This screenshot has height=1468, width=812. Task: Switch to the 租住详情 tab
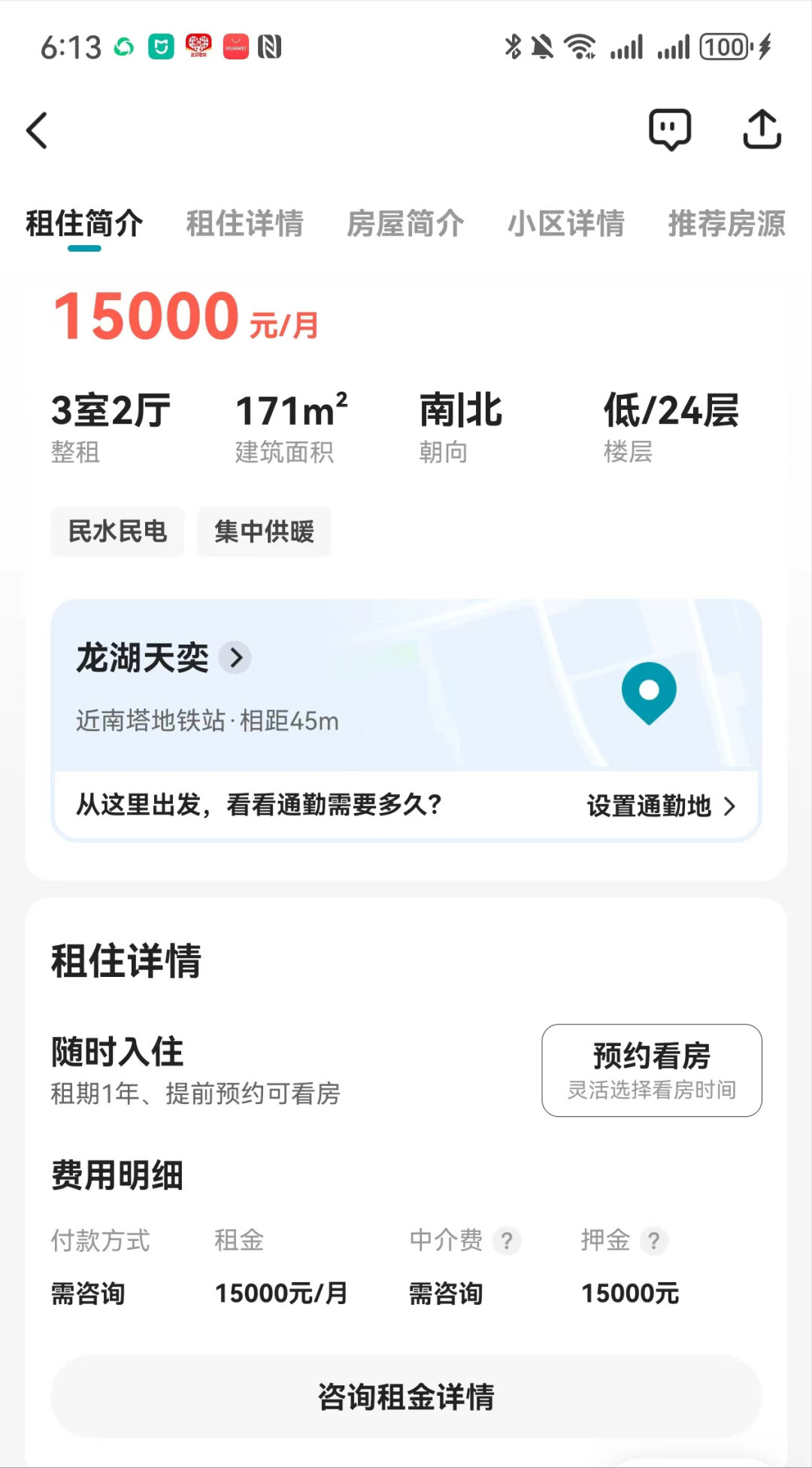[244, 223]
